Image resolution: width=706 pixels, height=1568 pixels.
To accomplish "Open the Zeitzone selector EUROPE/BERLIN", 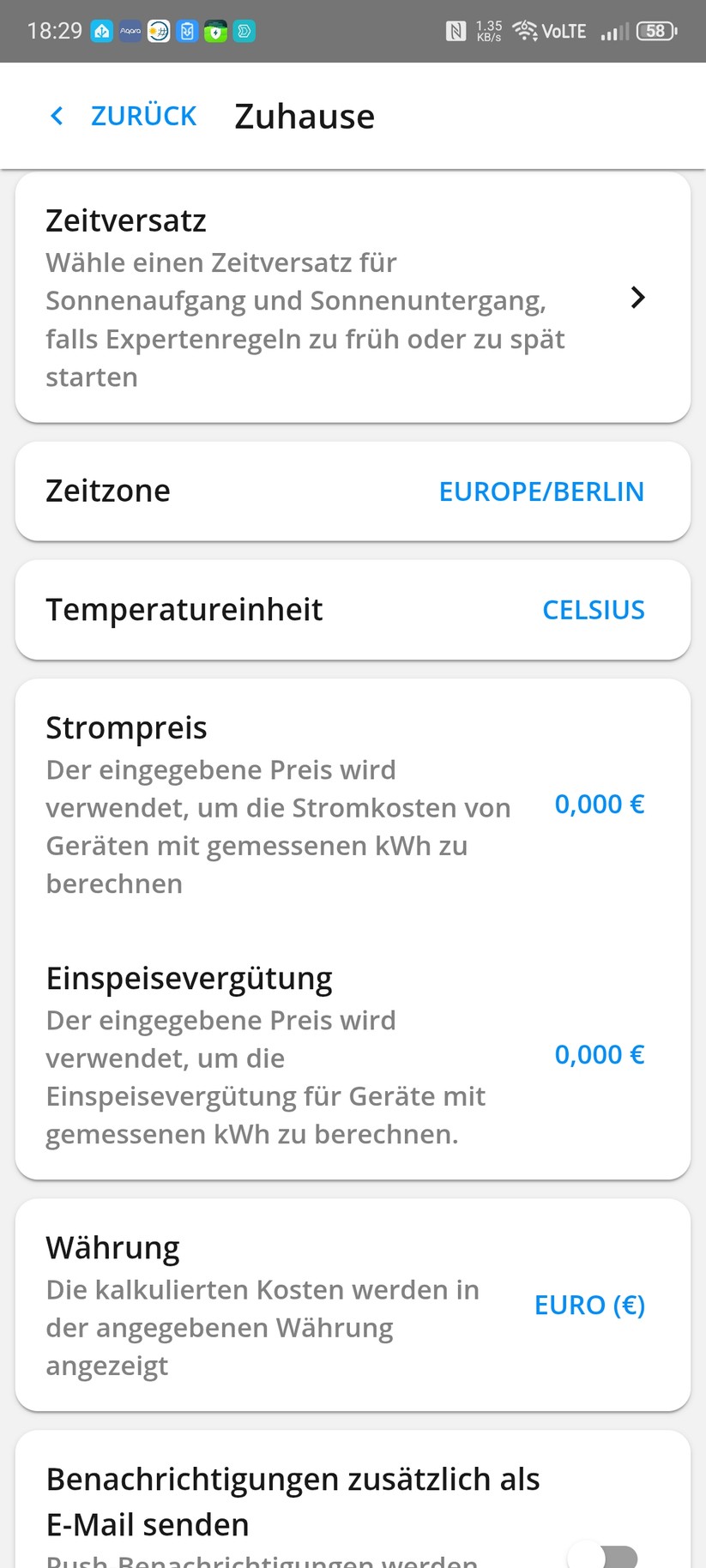I will click(x=541, y=491).
